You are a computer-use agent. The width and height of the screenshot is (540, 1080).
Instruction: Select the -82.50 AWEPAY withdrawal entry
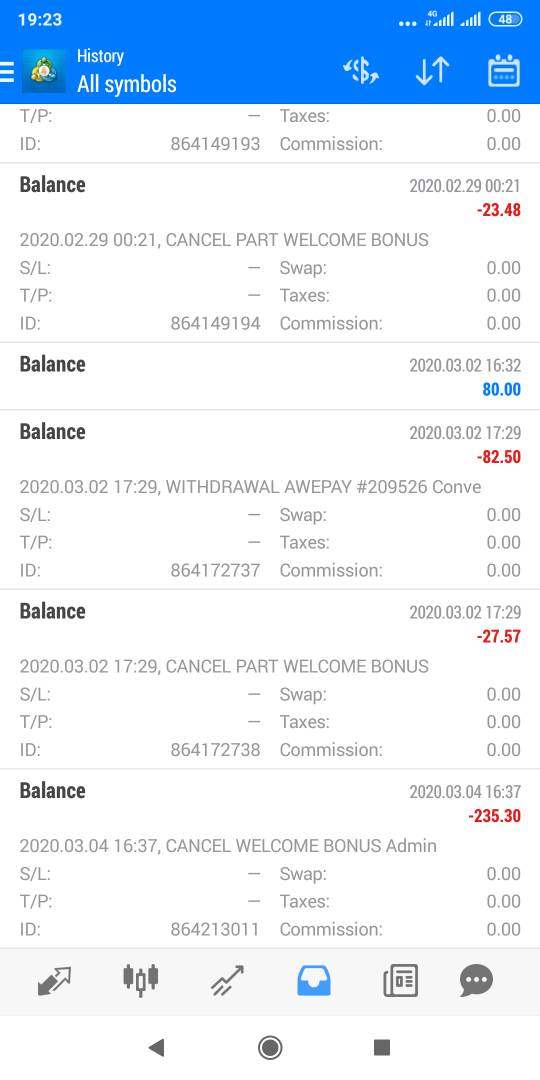pos(270,500)
